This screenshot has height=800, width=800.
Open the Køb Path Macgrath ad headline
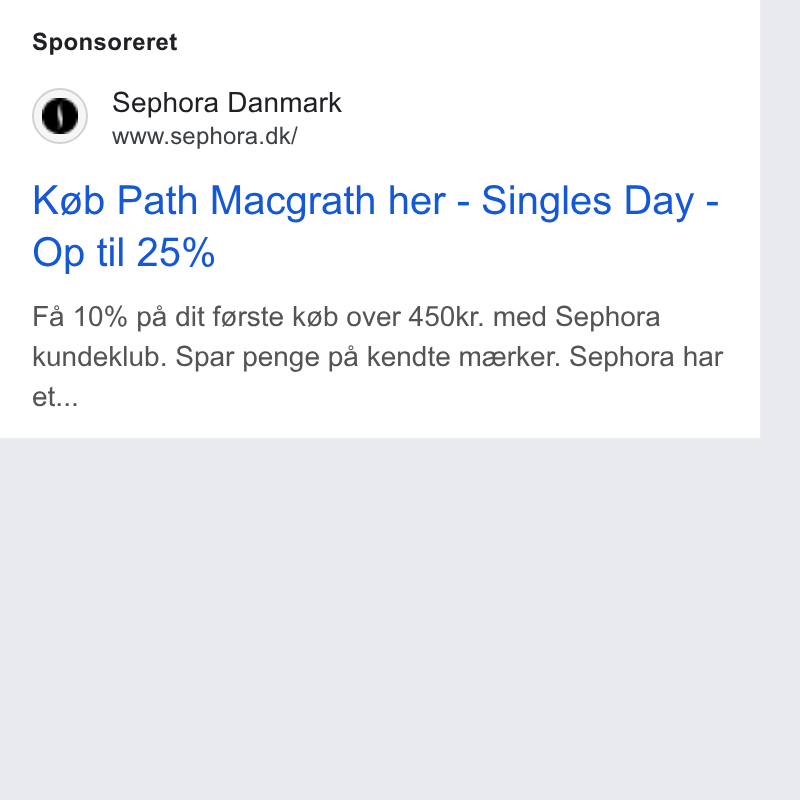(376, 226)
